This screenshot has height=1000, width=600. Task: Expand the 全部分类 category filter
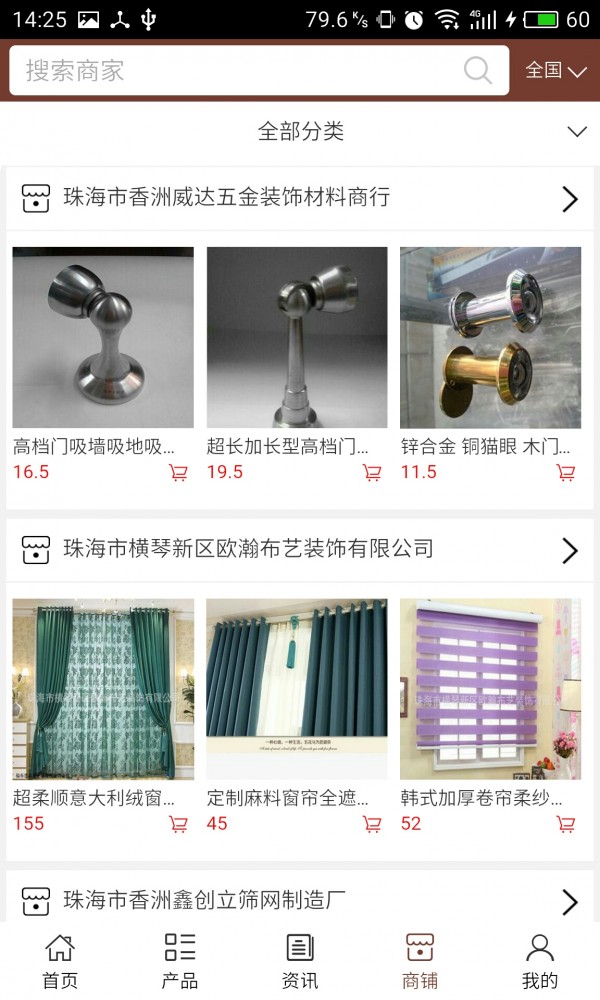coord(300,131)
